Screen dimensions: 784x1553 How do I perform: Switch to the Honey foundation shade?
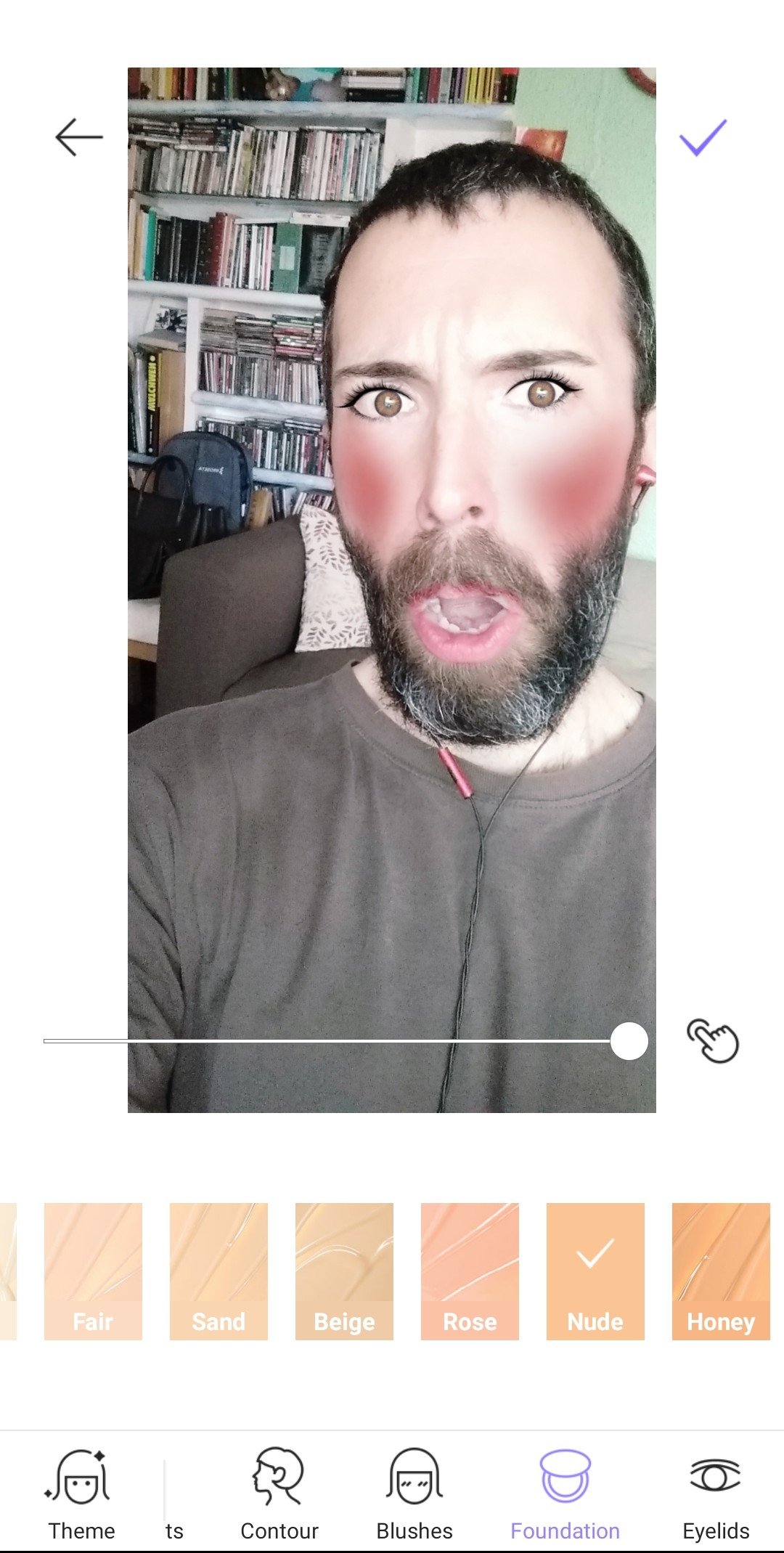pos(721,1271)
